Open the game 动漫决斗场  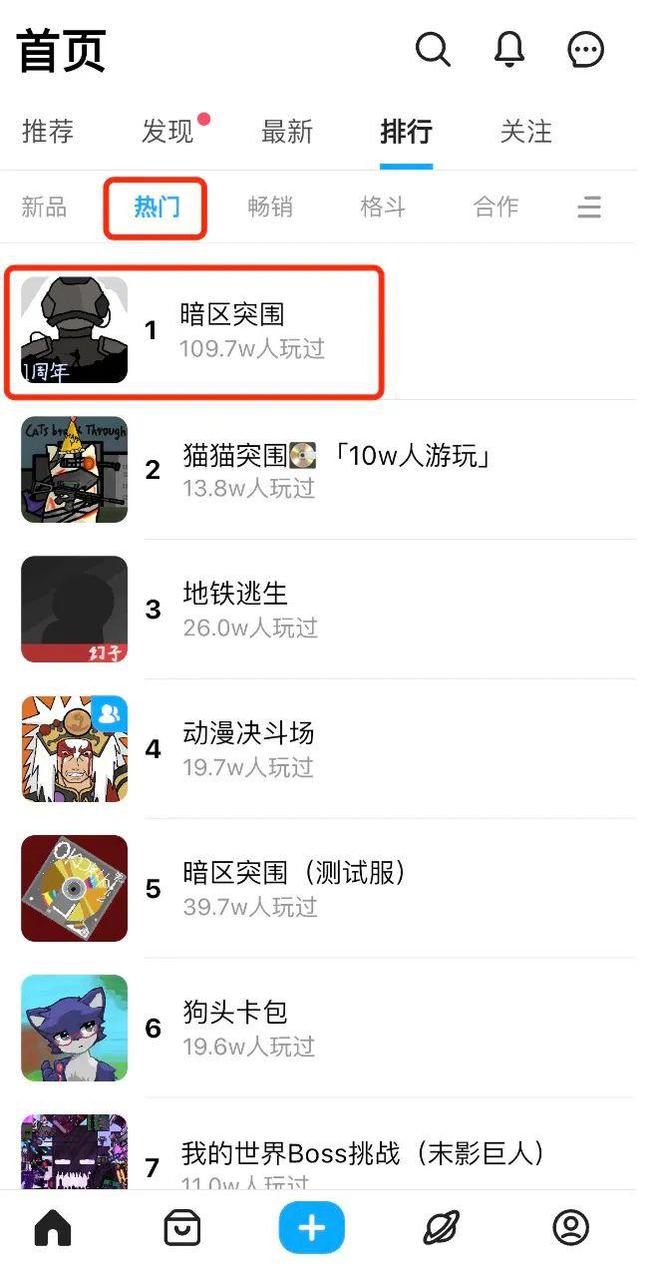pyautogui.click(x=248, y=749)
